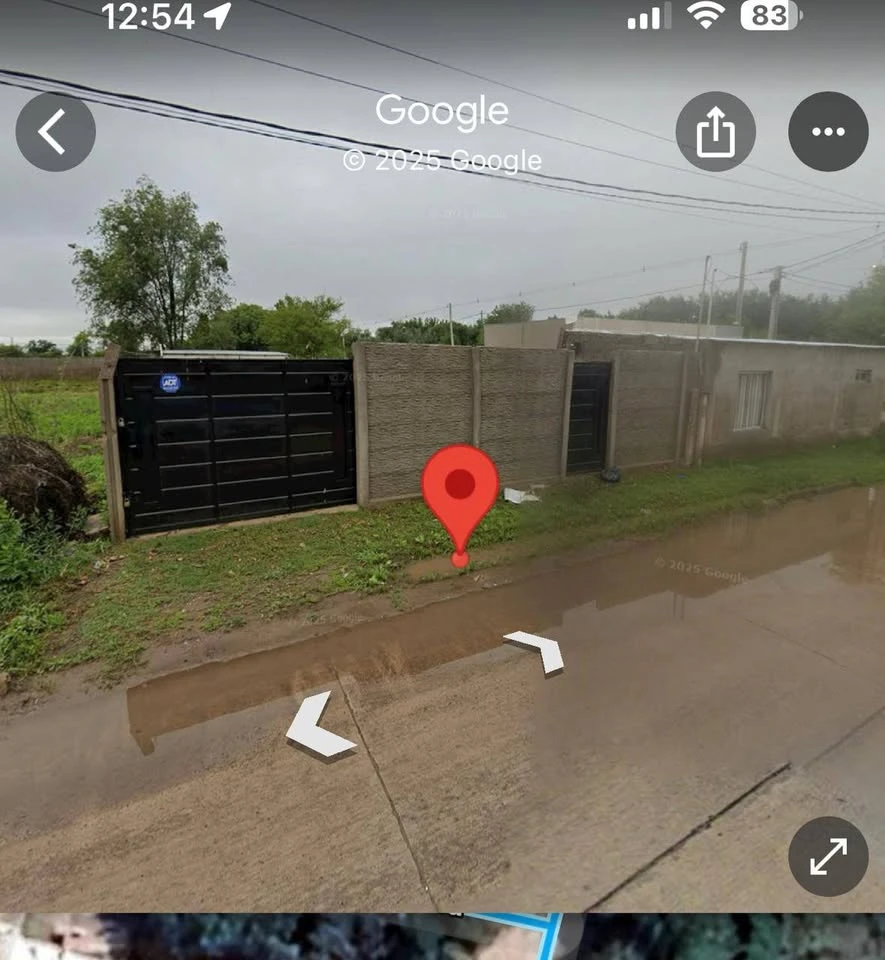This screenshot has width=885, height=960.
Task: Go back from Street View
Action: click(55, 132)
